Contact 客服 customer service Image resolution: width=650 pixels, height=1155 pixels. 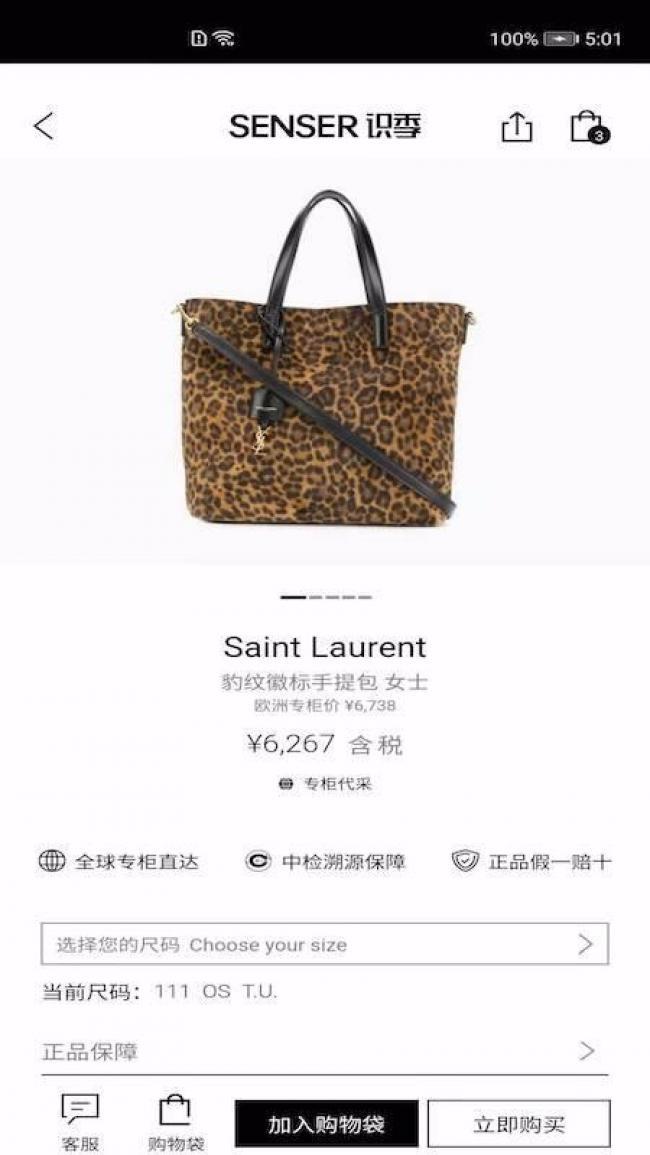pos(80,1122)
